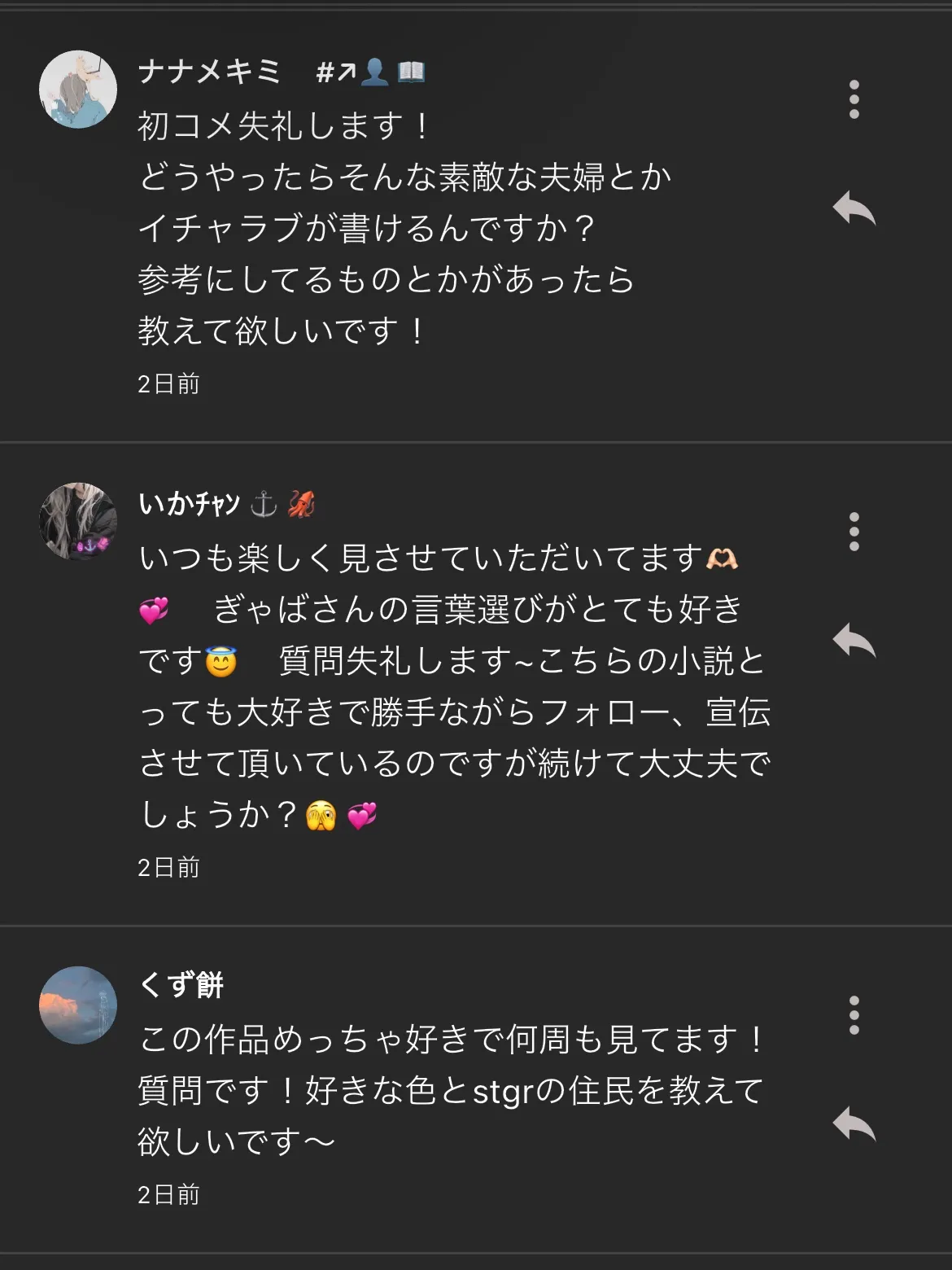
Task: Open overflow menu on ナナメキミ's comment
Action: click(854, 99)
